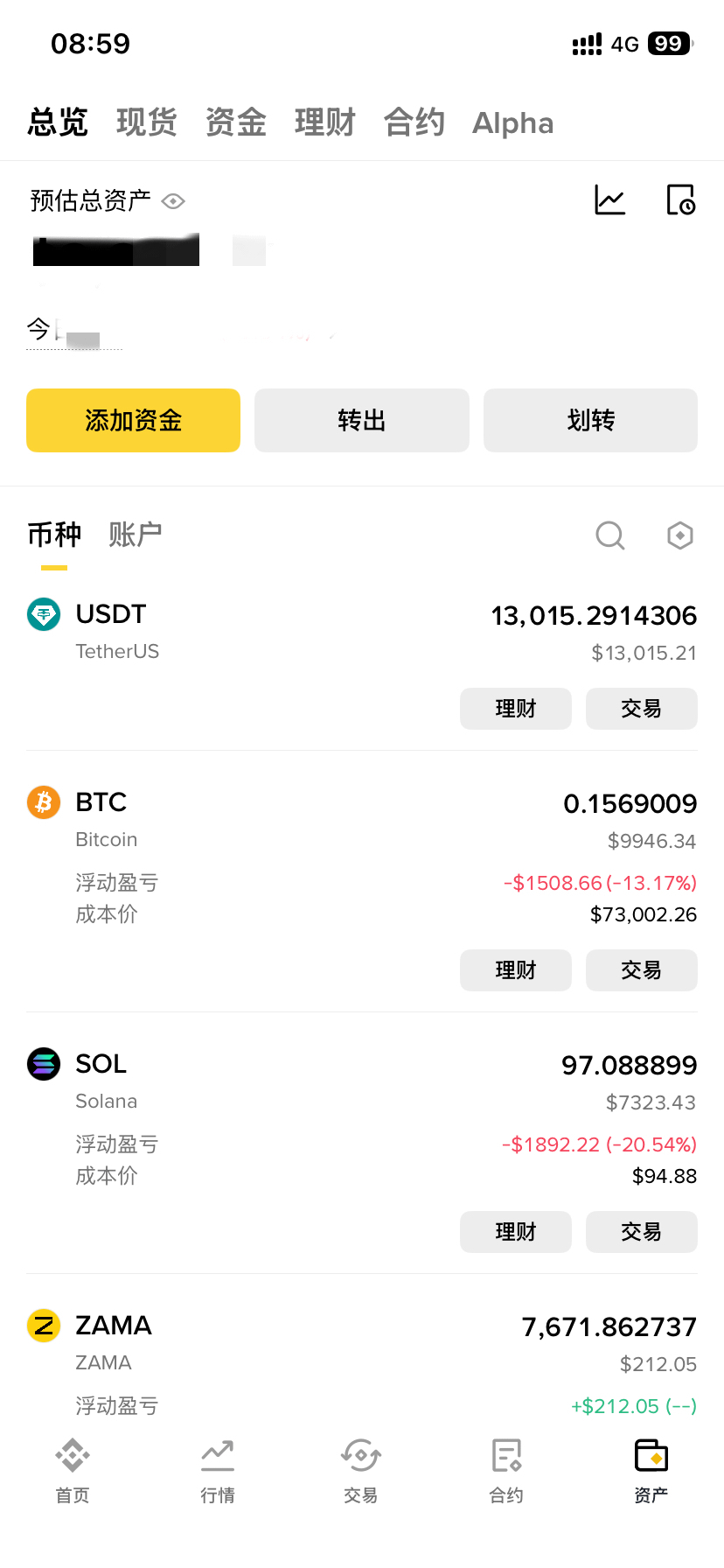The width and height of the screenshot is (724, 1568).
Task: Tap the 转出 button
Action: pos(361,421)
